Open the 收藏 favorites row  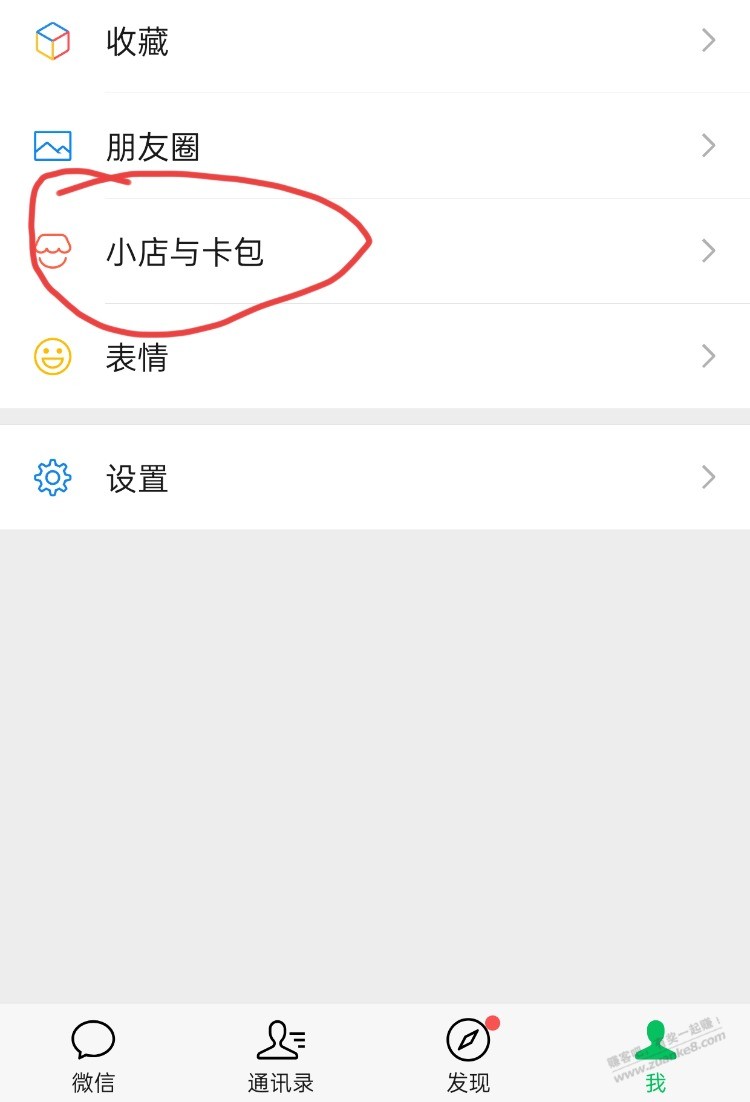point(375,42)
